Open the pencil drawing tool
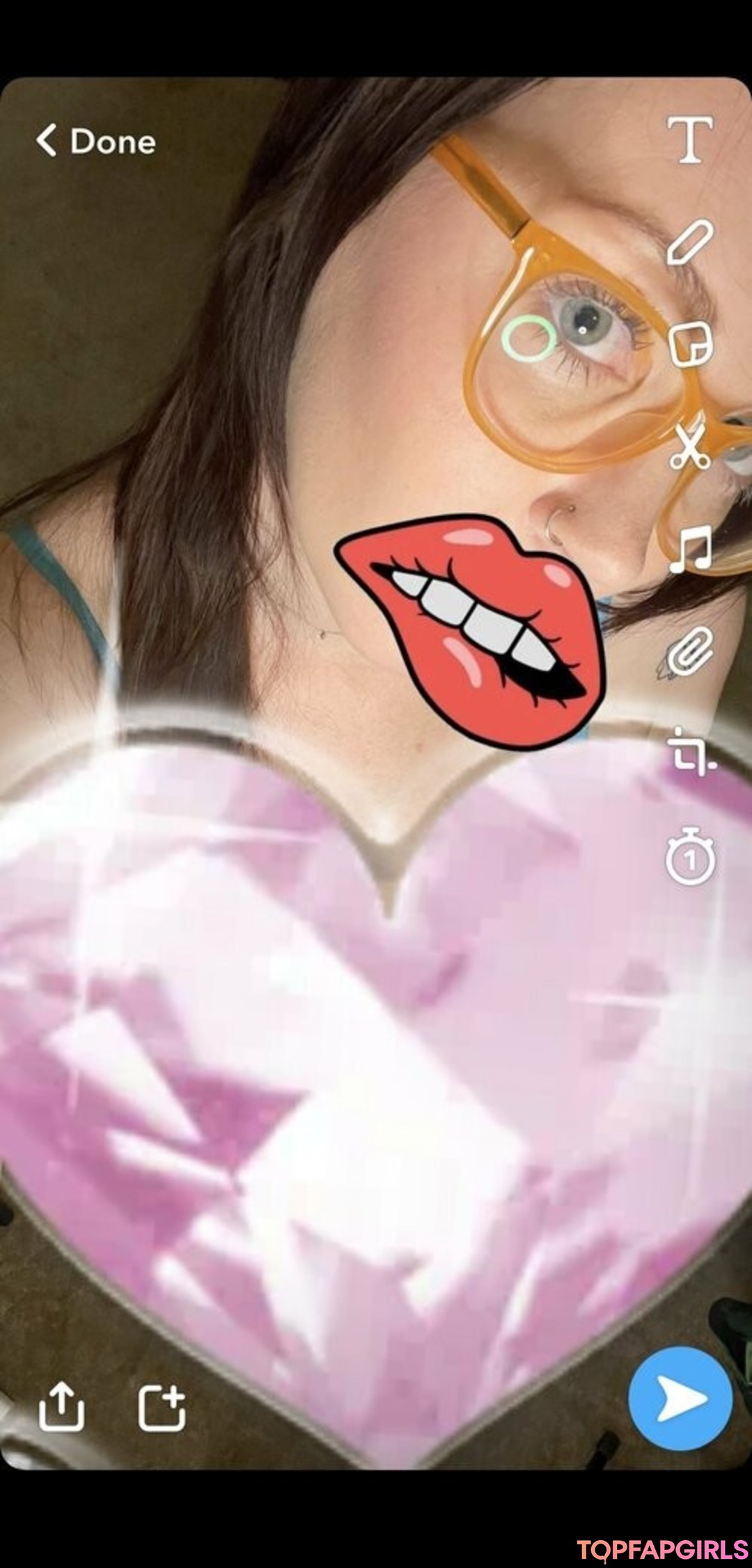Screen dimensions: 752x1568 [x=689, y=242]
